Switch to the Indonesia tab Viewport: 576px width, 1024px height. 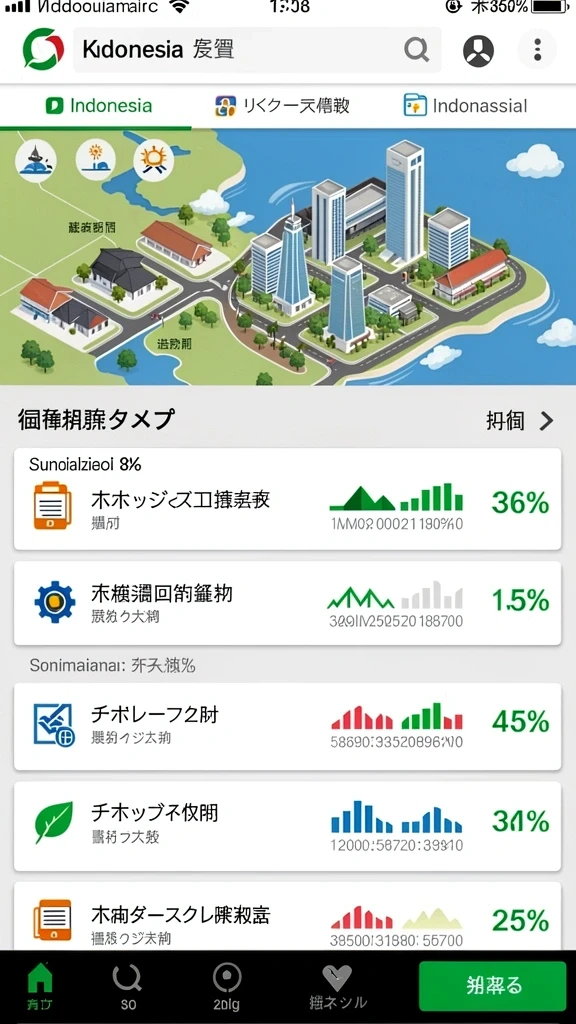click(x=99, y=106)
